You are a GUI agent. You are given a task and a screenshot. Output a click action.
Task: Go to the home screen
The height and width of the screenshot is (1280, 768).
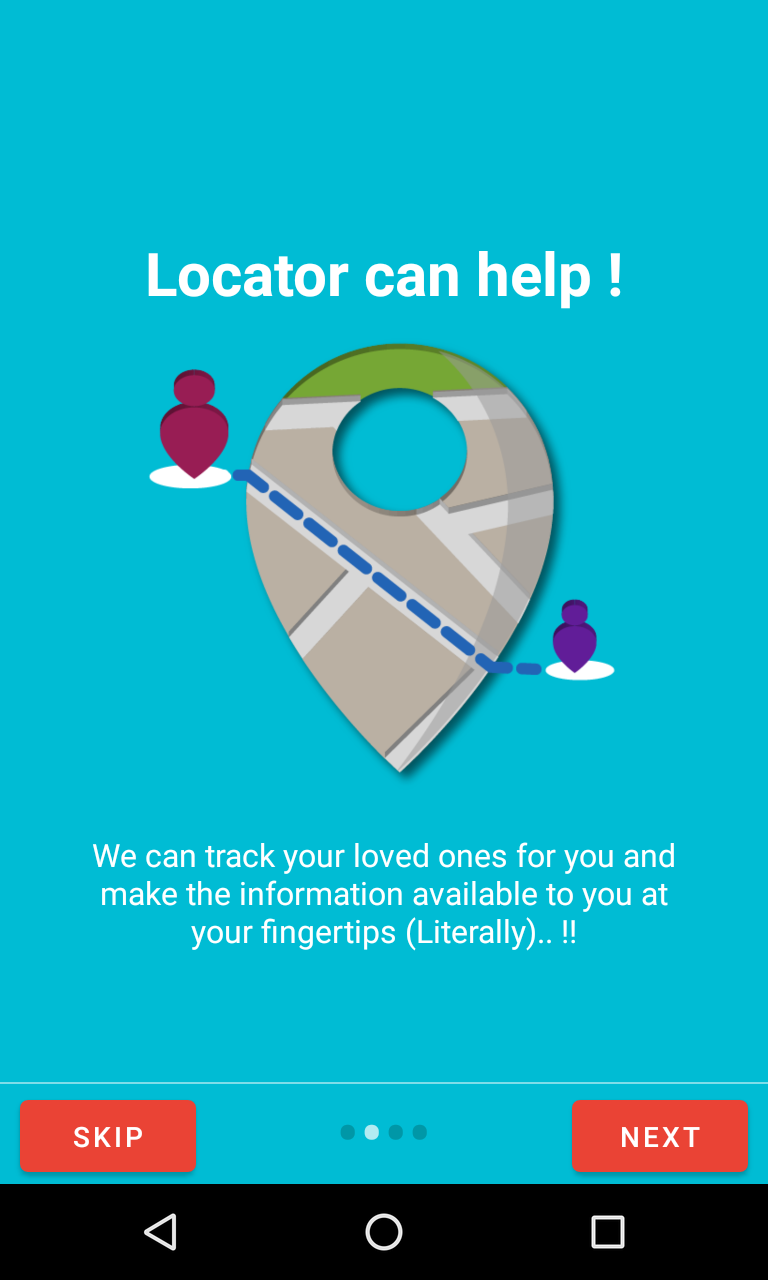[384, 1232]
